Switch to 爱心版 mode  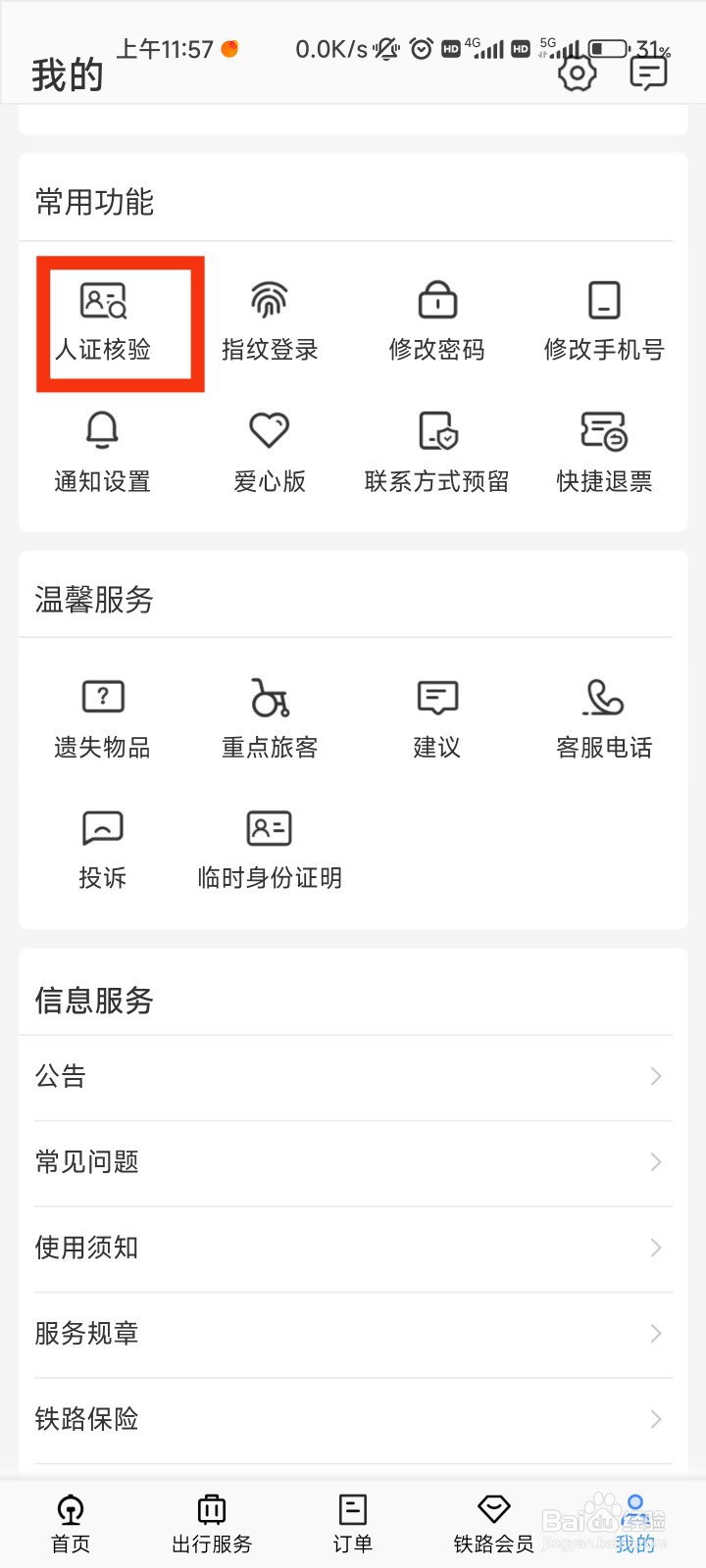coord(270,453)
